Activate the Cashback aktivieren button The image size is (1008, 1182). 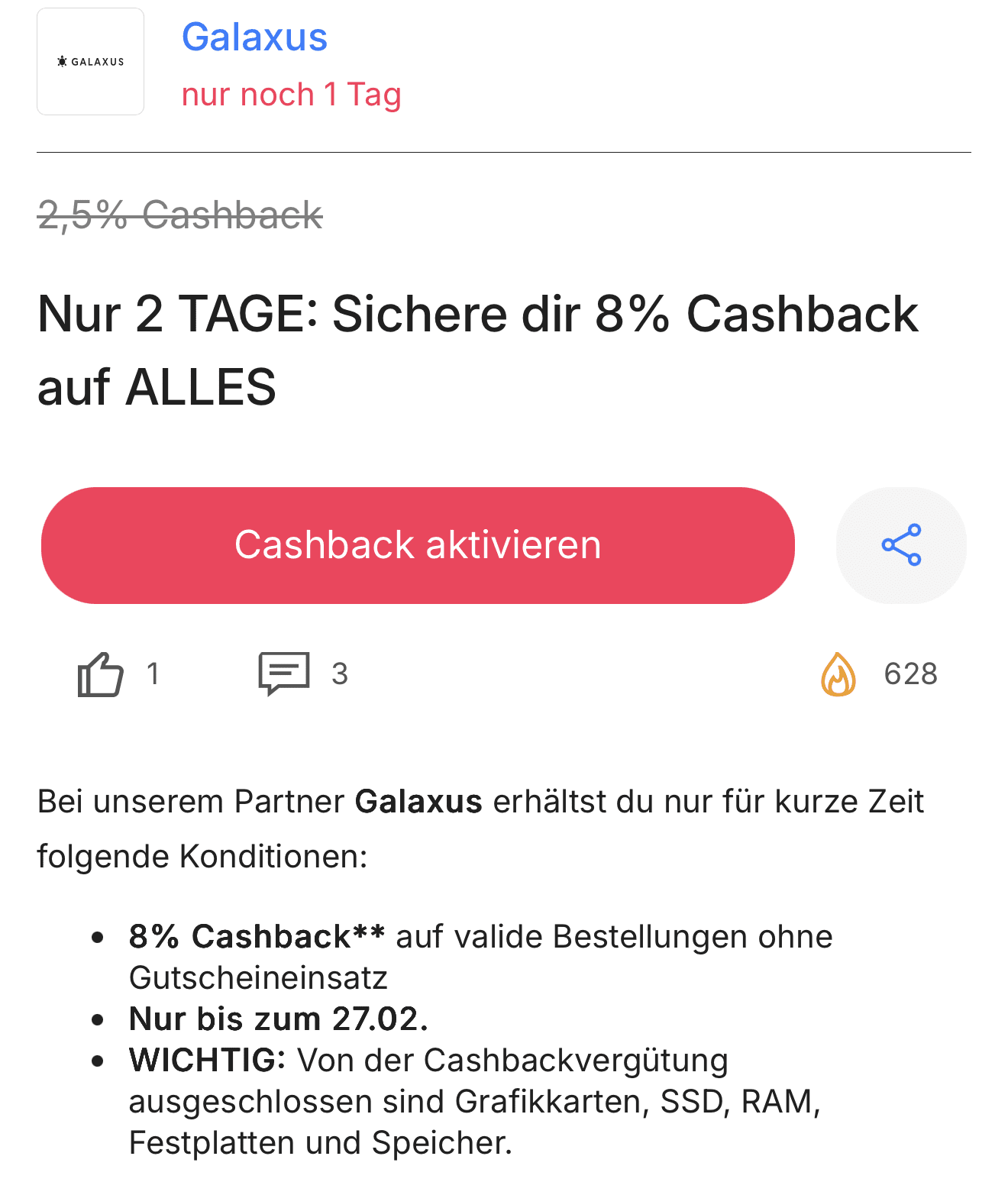[x=418, y=545]
